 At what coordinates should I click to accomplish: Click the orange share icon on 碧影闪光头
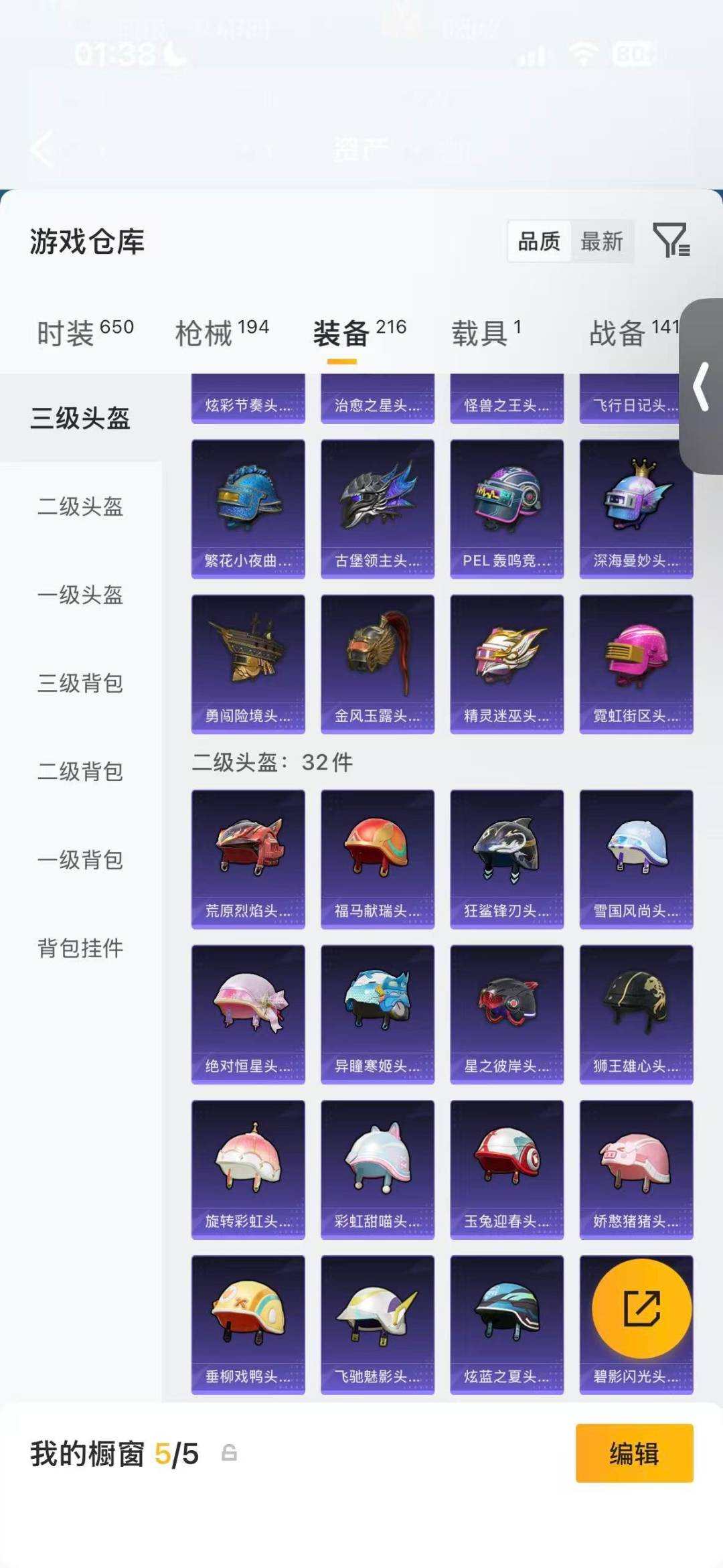point(635,1307)
